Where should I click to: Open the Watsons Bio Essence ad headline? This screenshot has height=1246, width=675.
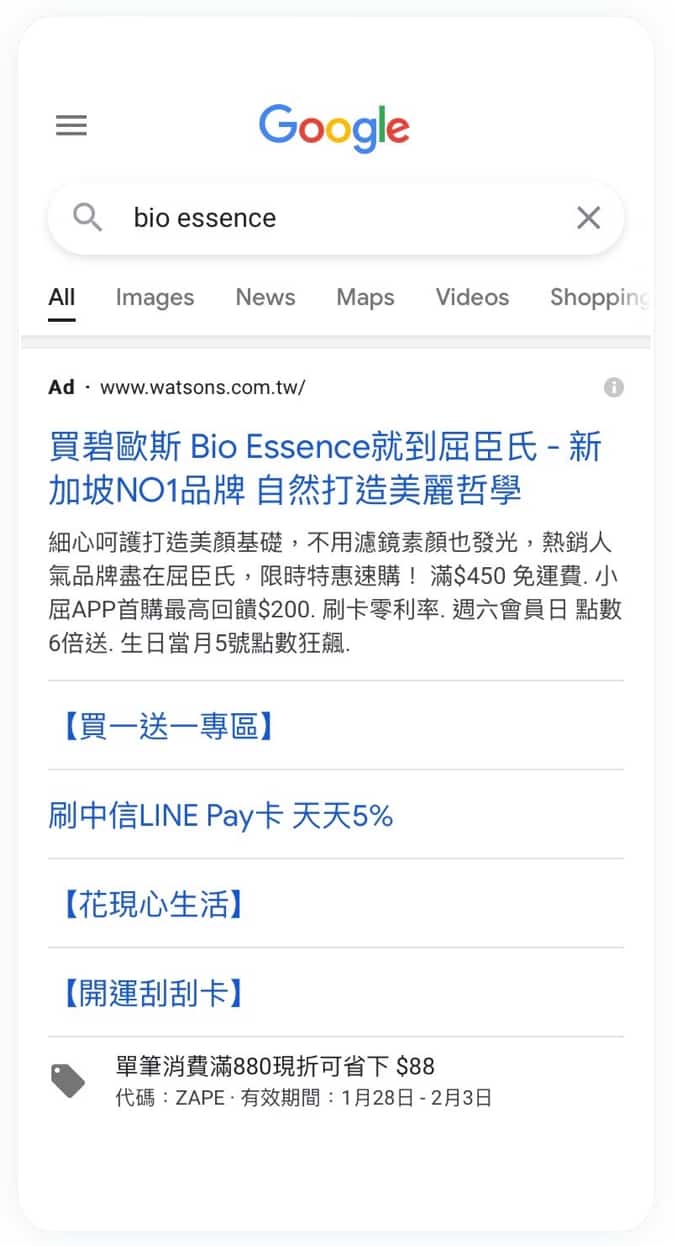[x=325, y=468]
